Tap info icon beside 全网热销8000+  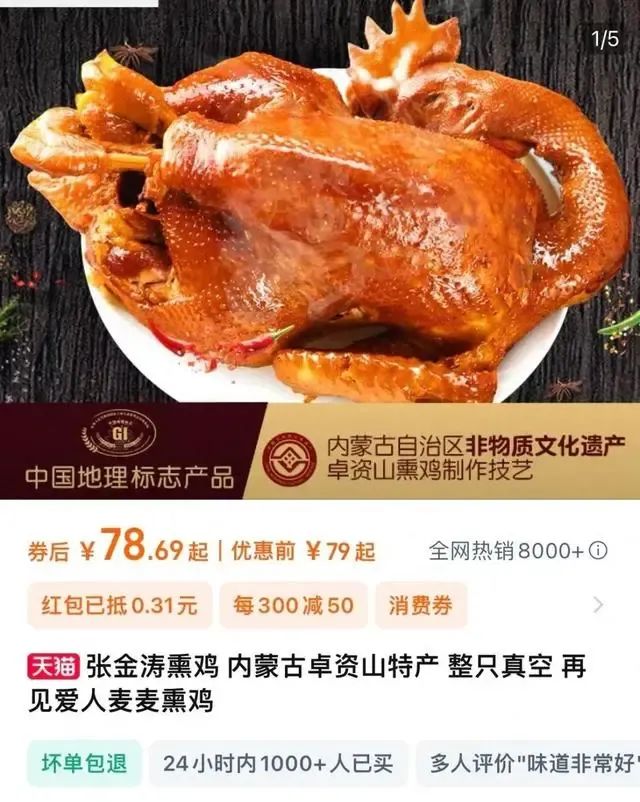coord(598,550)
